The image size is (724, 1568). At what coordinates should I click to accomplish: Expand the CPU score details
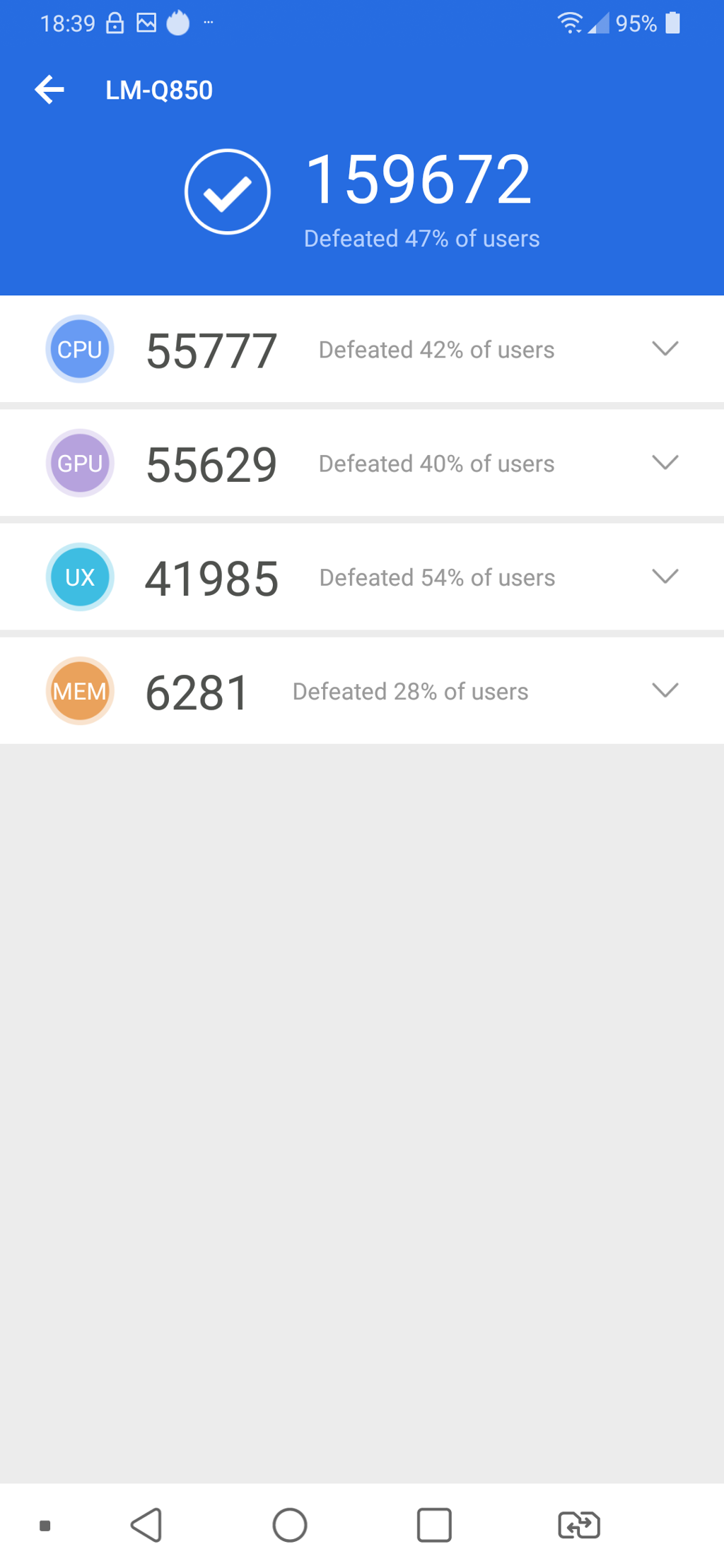click(x=665, y=348)
